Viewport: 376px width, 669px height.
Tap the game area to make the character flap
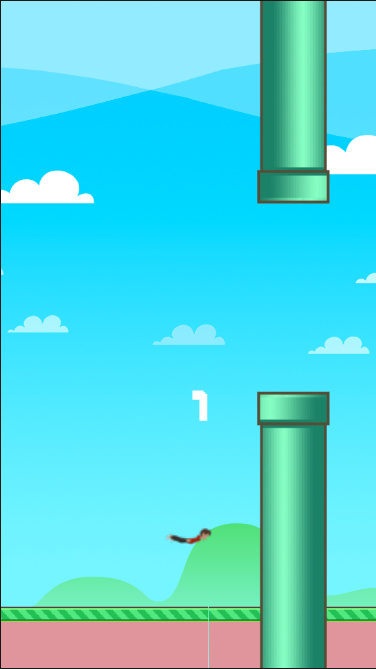(188, 334)
